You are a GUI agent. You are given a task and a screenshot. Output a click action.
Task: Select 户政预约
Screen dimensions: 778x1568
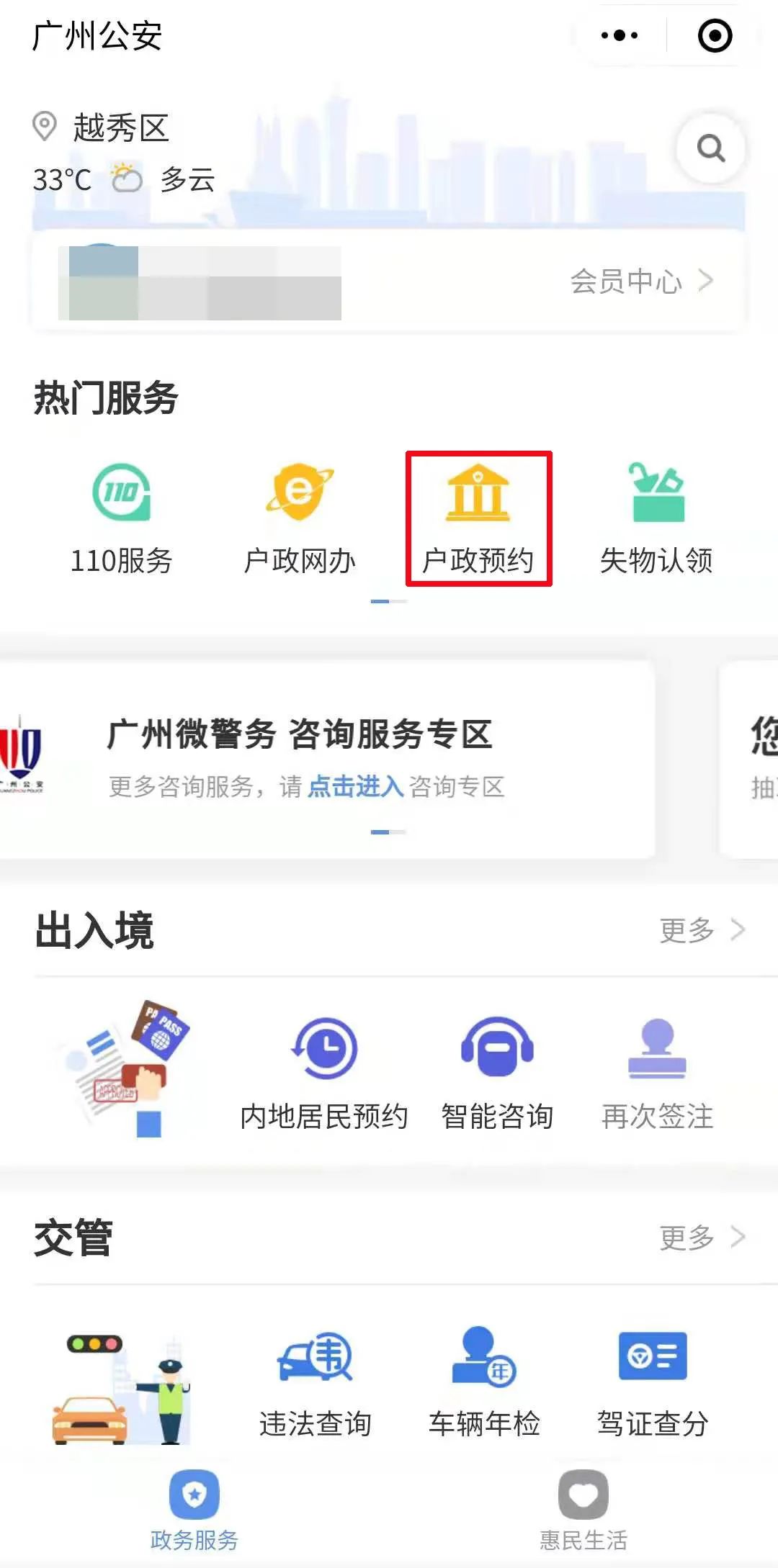(478, 518)
